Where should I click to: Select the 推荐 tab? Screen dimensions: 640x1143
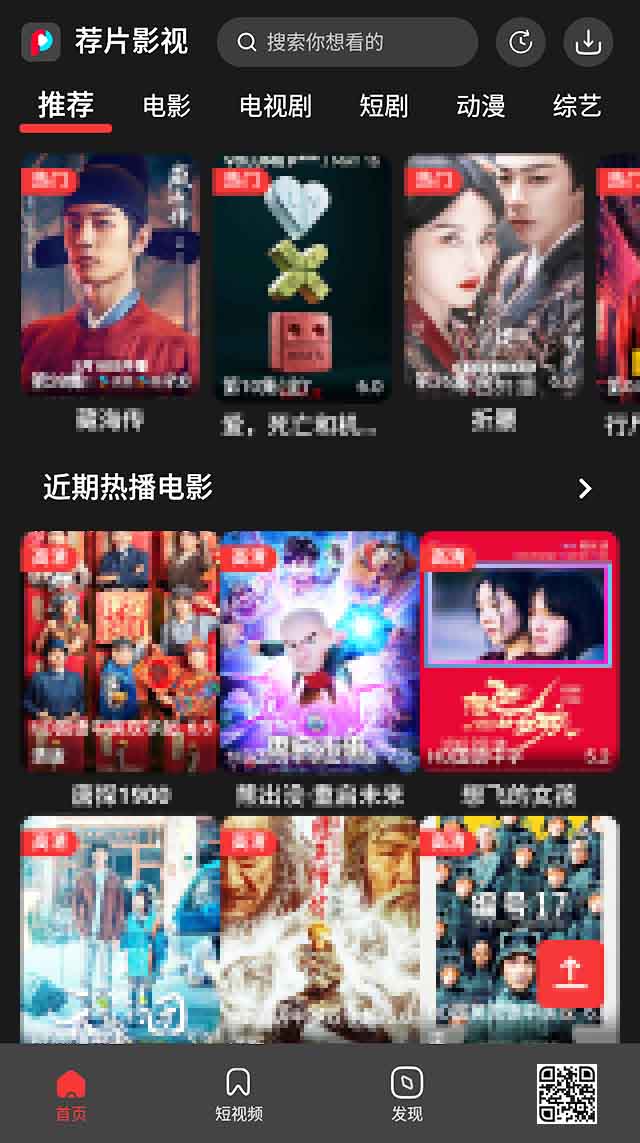tap(66, 105)
